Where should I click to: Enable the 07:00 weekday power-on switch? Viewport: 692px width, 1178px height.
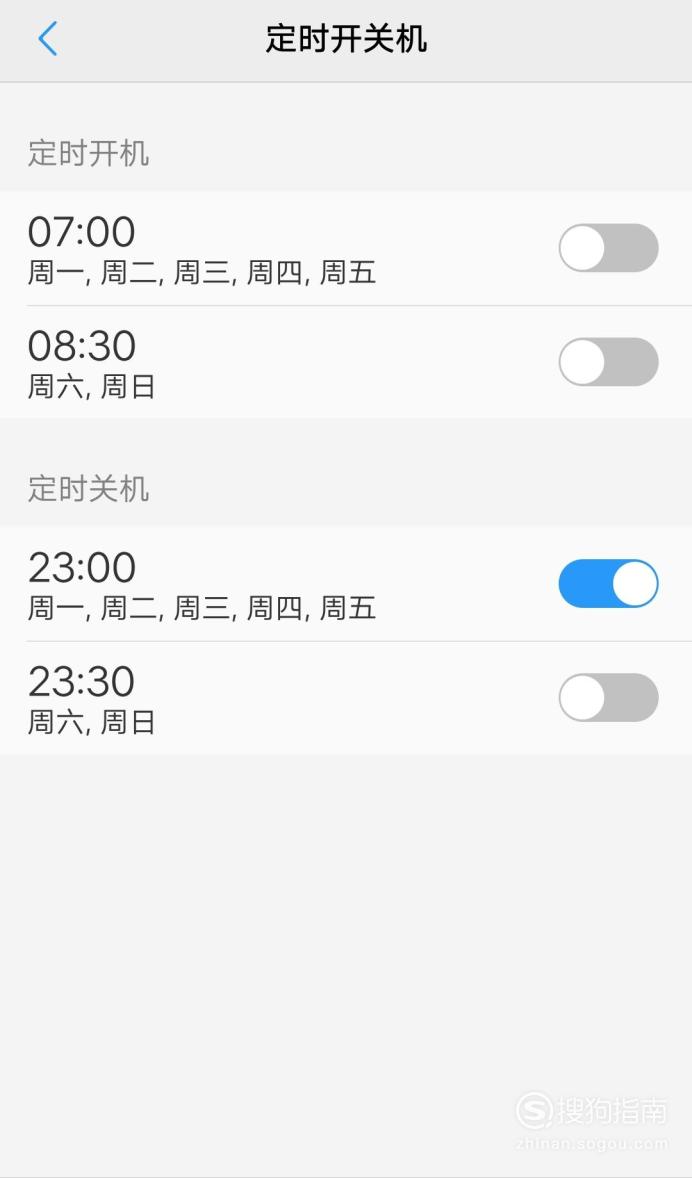coord(608,248)
